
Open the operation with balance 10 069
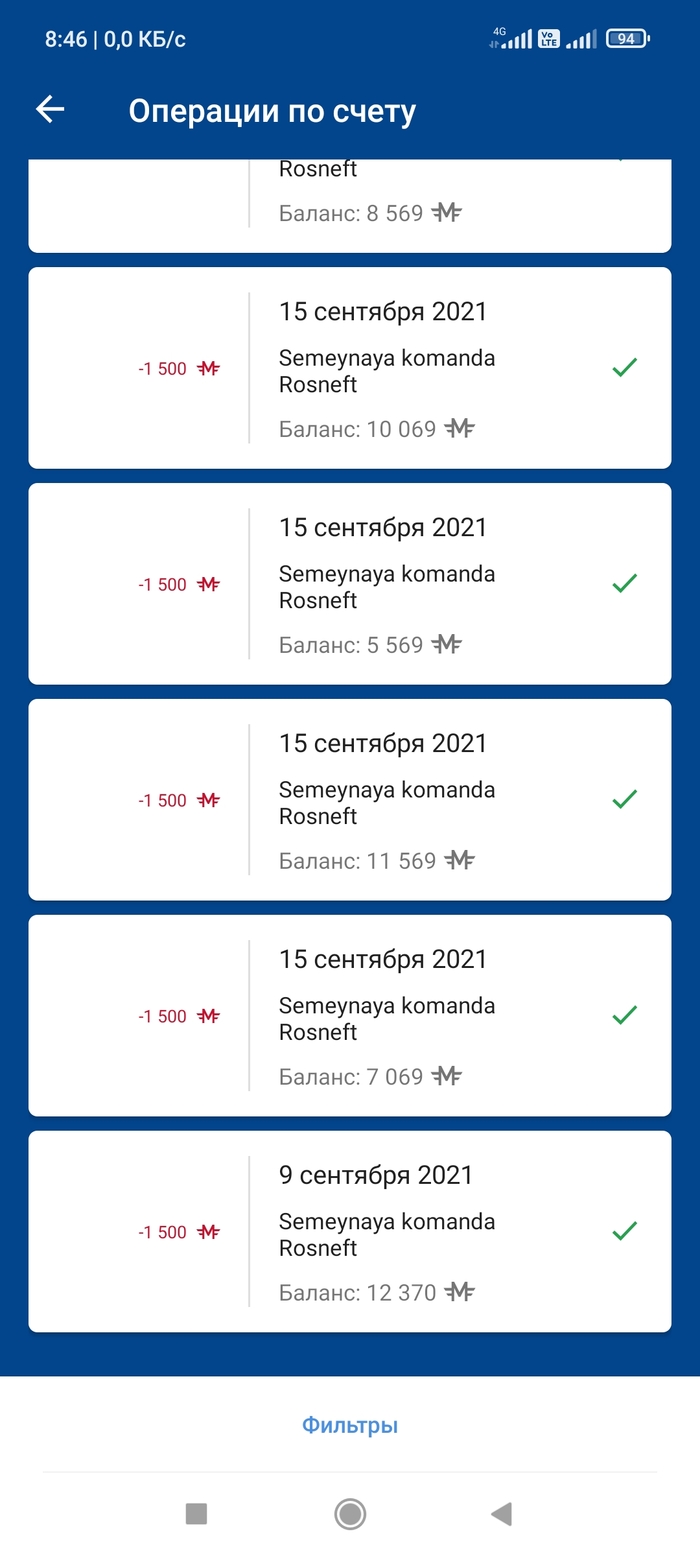click(350, 368)
